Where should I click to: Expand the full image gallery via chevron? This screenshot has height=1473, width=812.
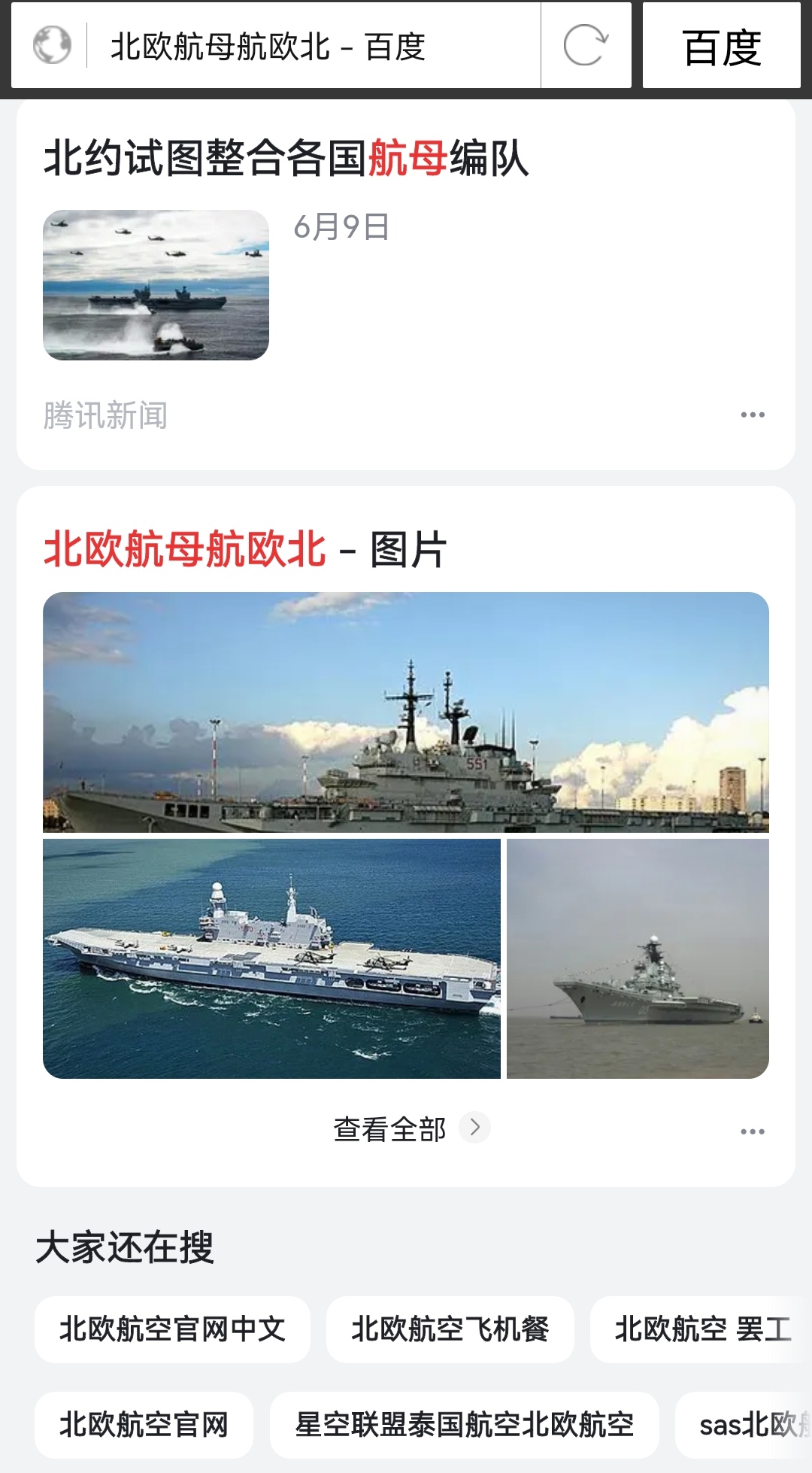point(476,1126)
